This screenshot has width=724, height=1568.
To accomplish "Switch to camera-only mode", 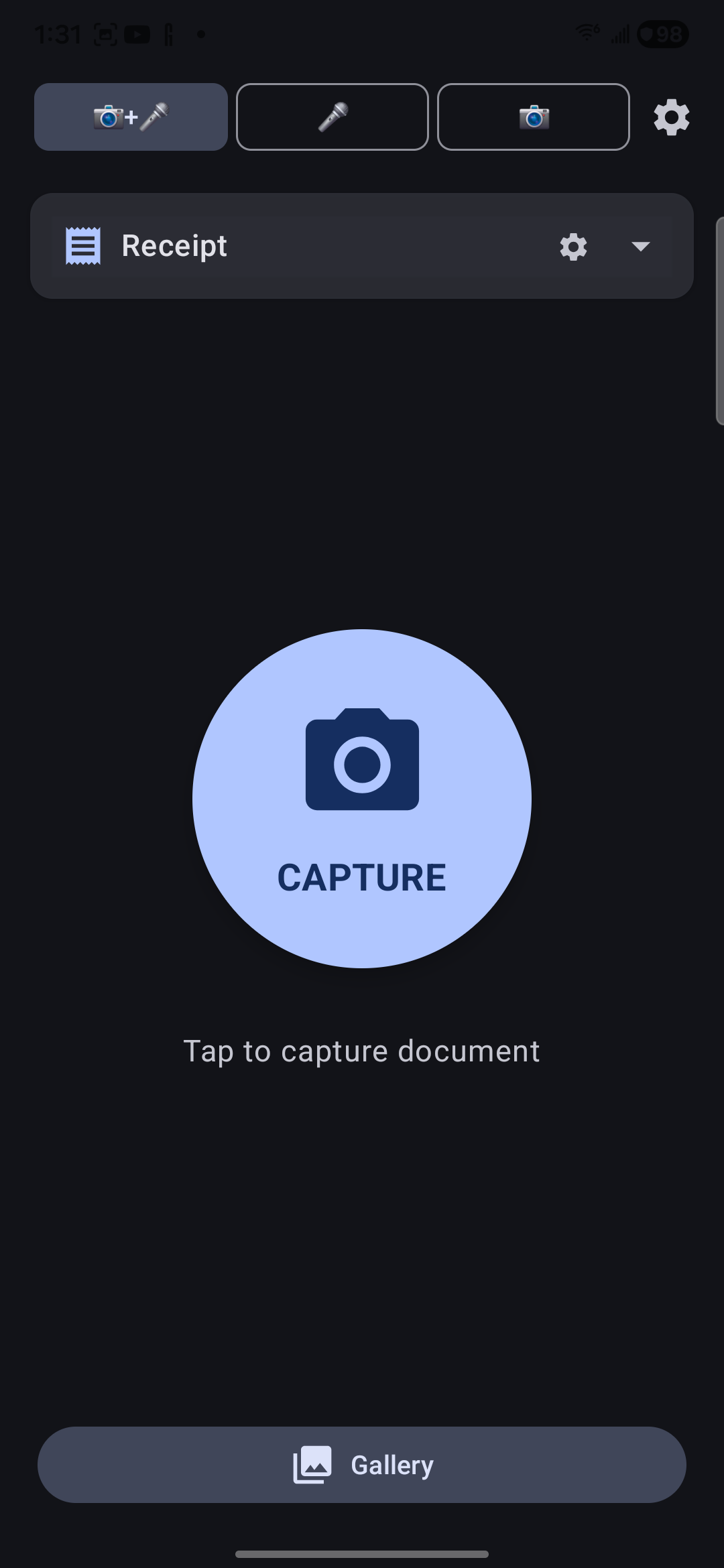I will click(534, 117).
